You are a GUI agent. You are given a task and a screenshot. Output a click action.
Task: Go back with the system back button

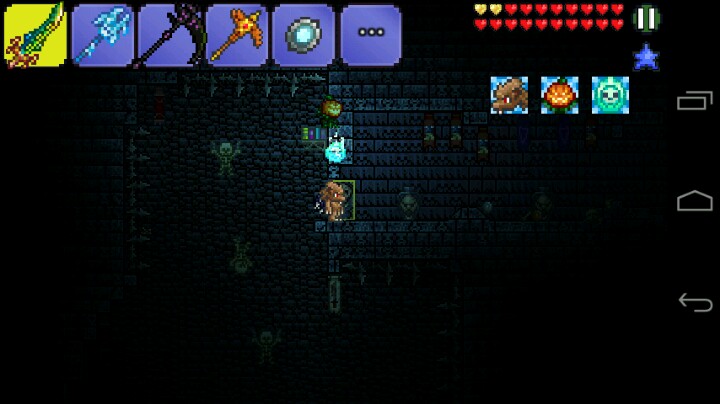(694, 301)
